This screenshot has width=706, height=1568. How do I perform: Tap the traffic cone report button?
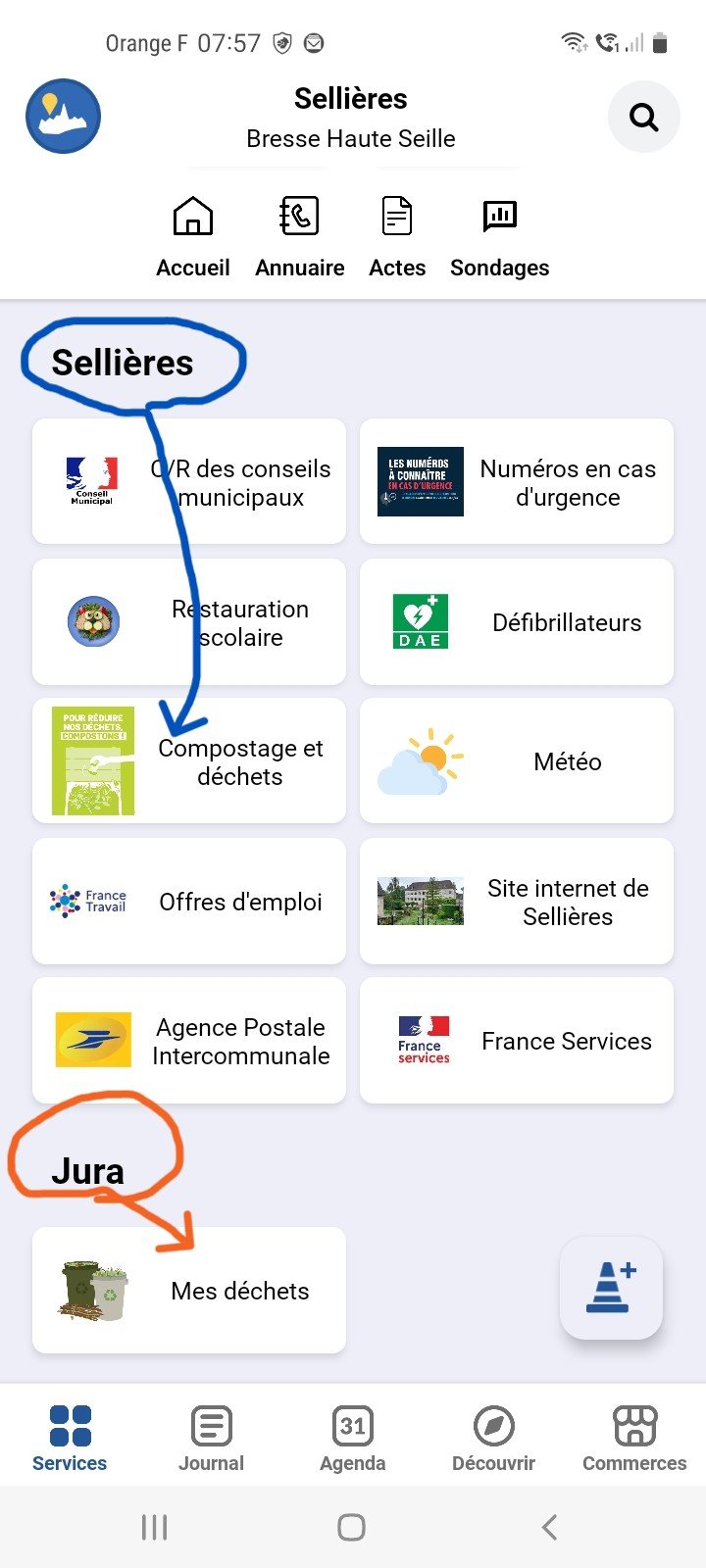[611, 1288]
